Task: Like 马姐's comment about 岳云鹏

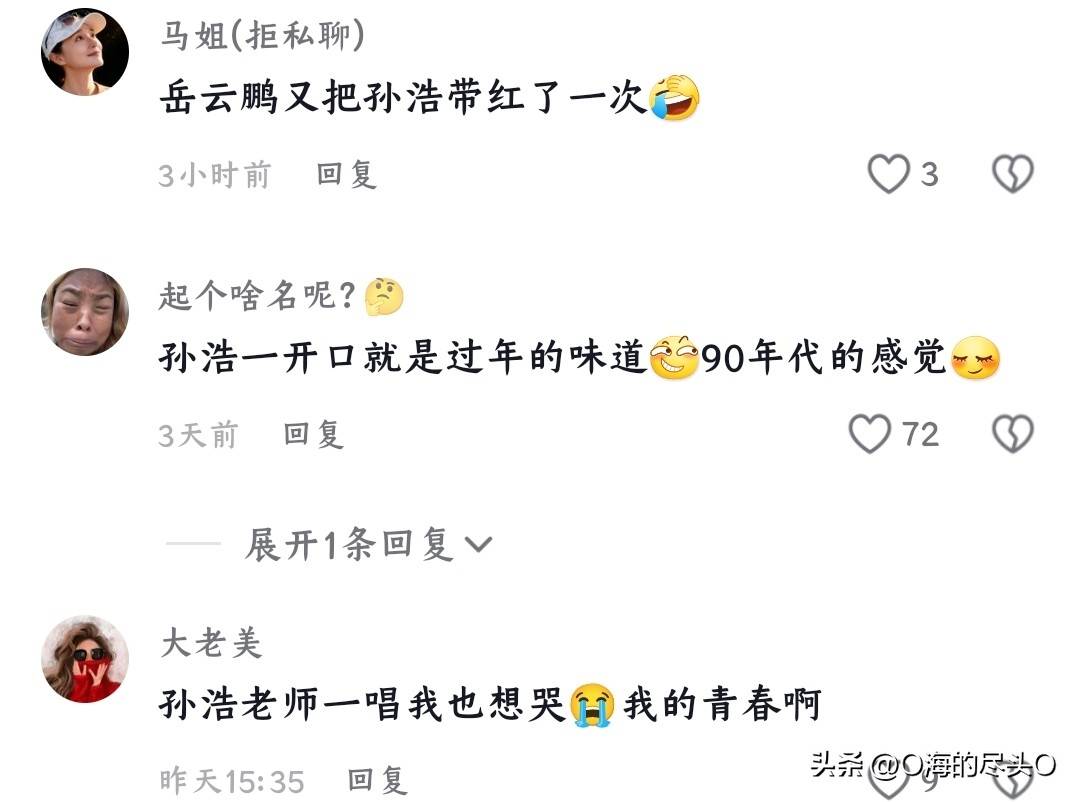Action: coord(888,175)
